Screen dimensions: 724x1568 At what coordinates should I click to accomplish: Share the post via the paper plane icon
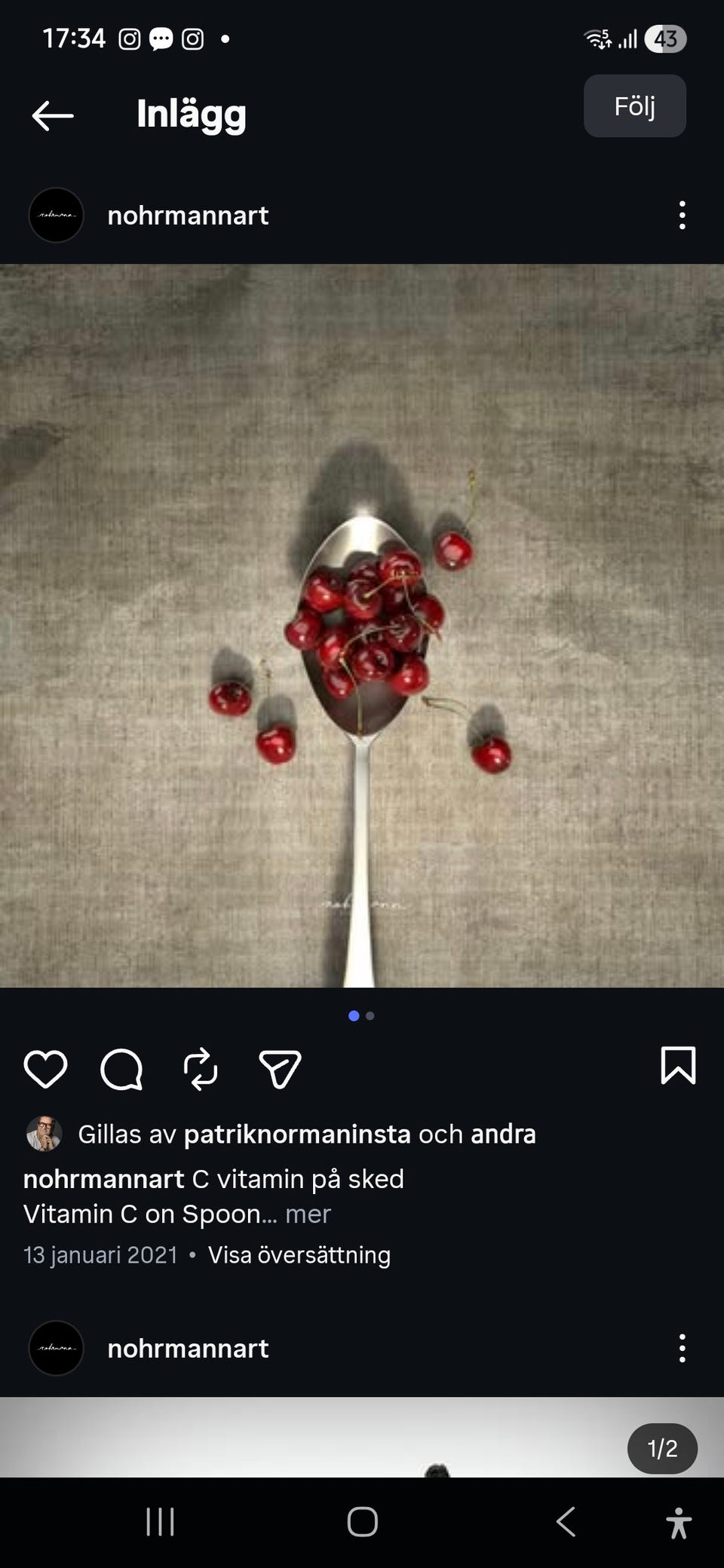(280, 1069)
